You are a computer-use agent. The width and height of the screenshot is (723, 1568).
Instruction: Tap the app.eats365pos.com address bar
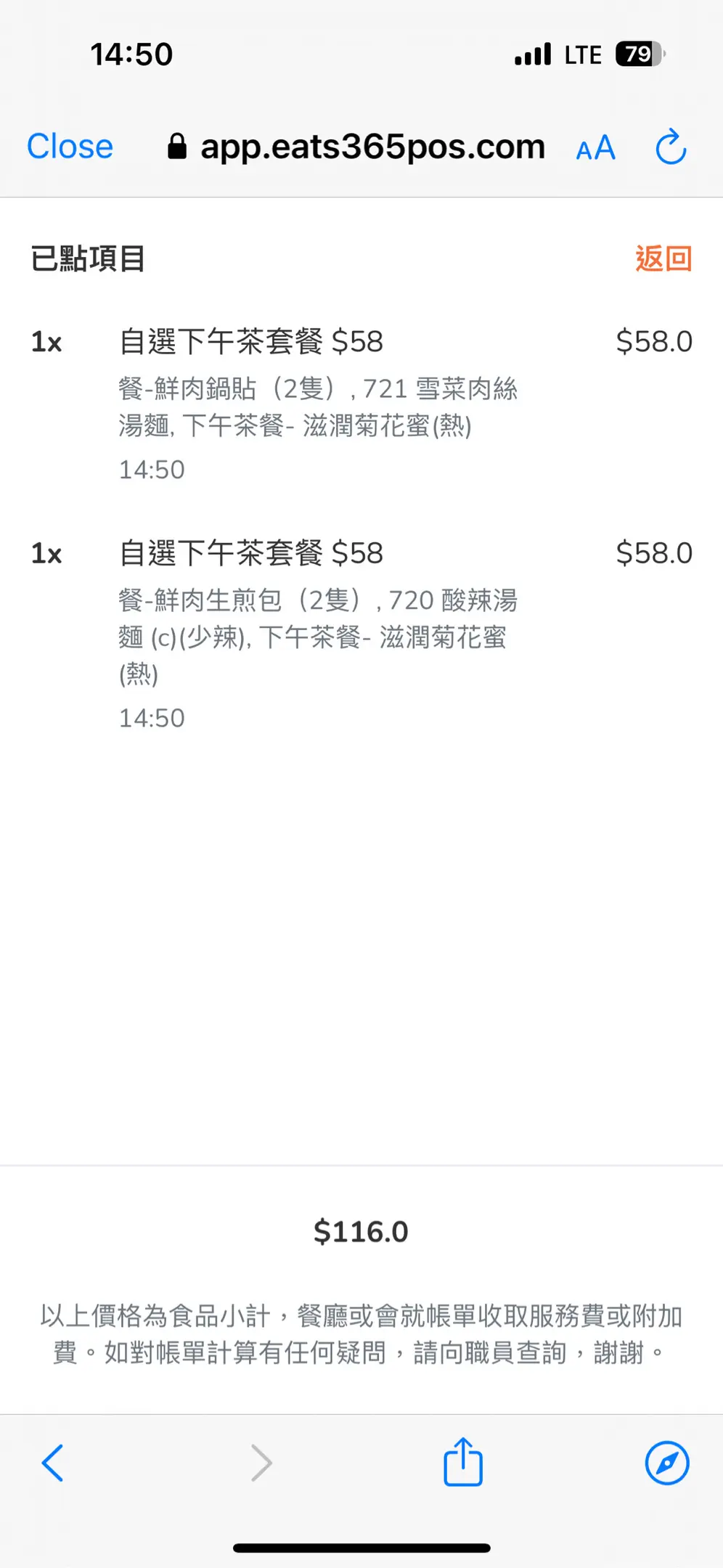[x=356, y=147]
